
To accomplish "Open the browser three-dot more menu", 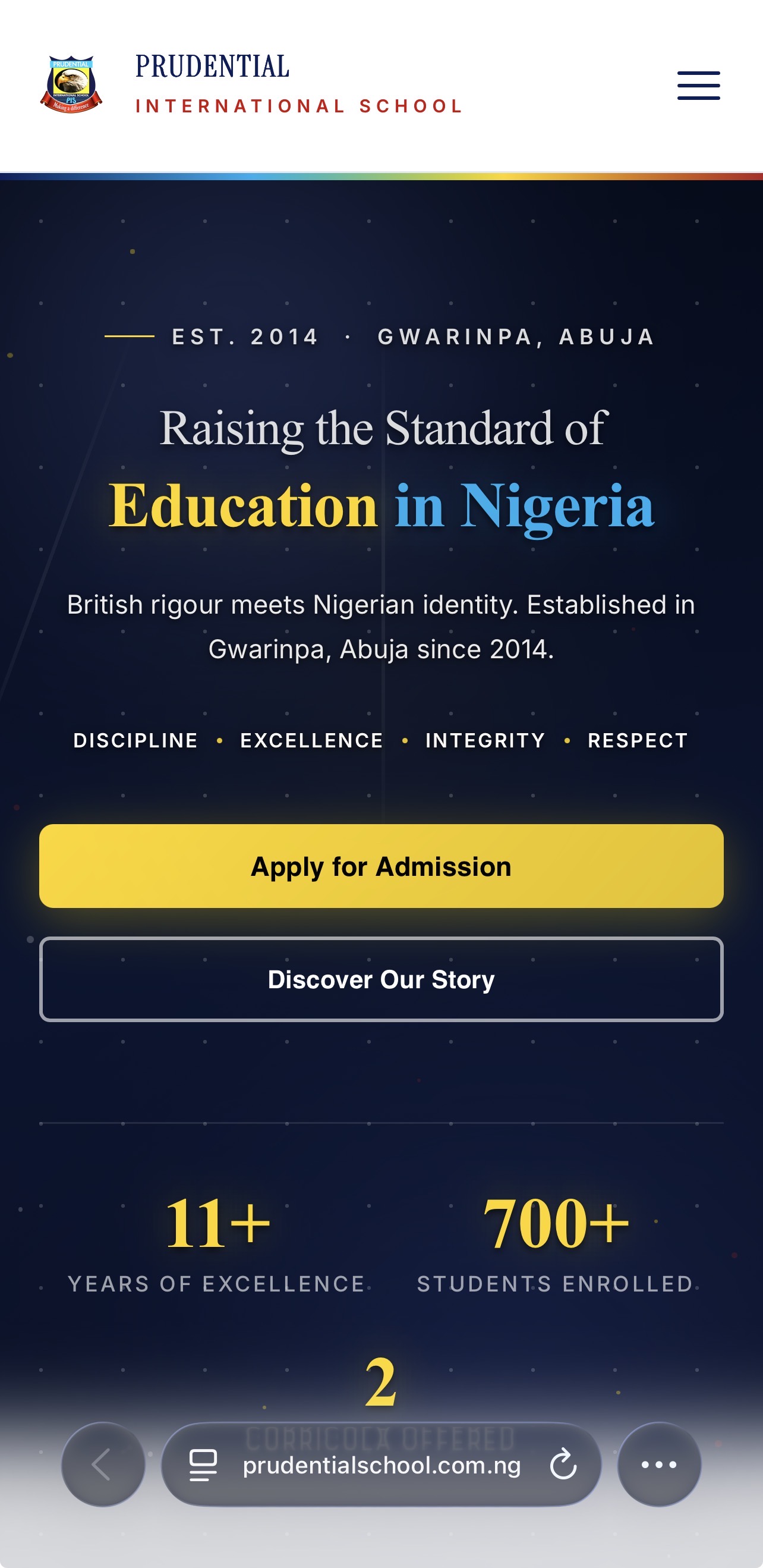I will click(659, 1464).
